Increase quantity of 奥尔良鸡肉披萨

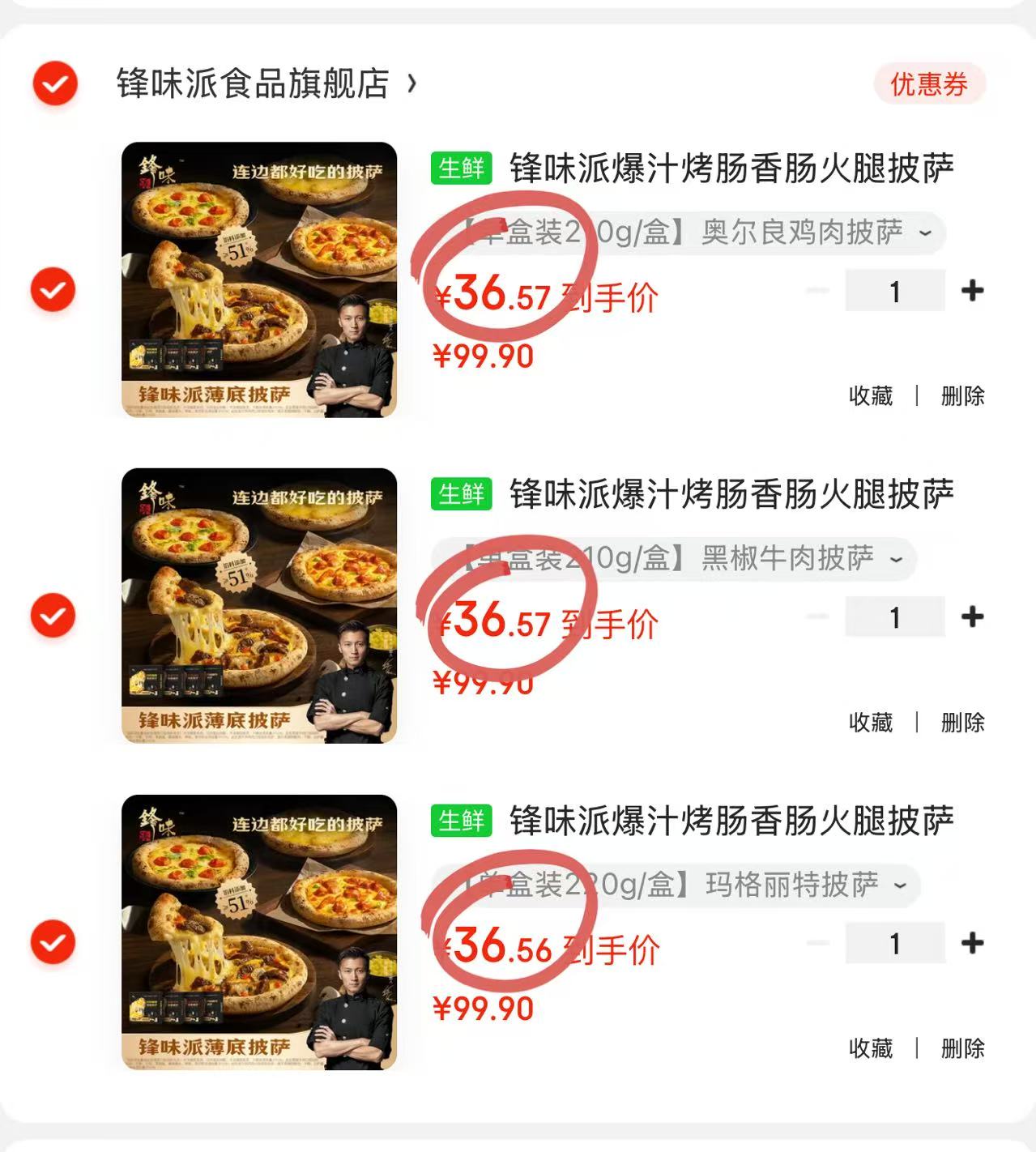[x=971, y=291]
